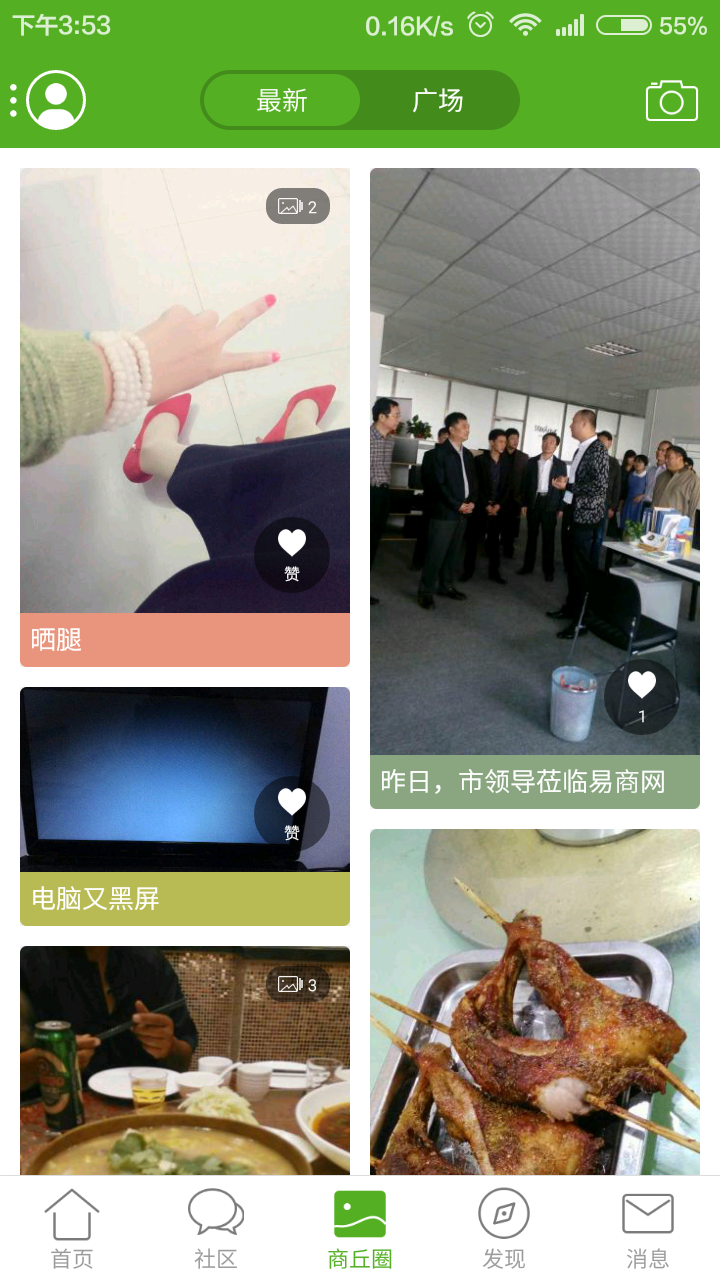
Task: Switch to the 广场 tab
Action: (x=438, y=100)
